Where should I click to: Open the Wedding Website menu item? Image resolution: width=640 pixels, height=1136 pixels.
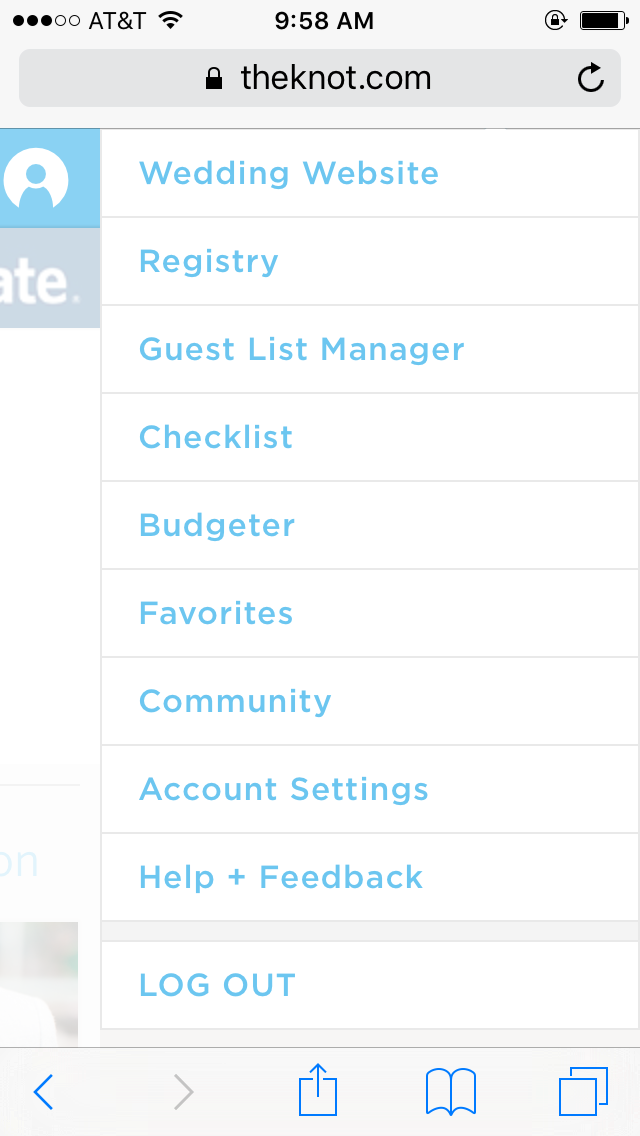289,173
